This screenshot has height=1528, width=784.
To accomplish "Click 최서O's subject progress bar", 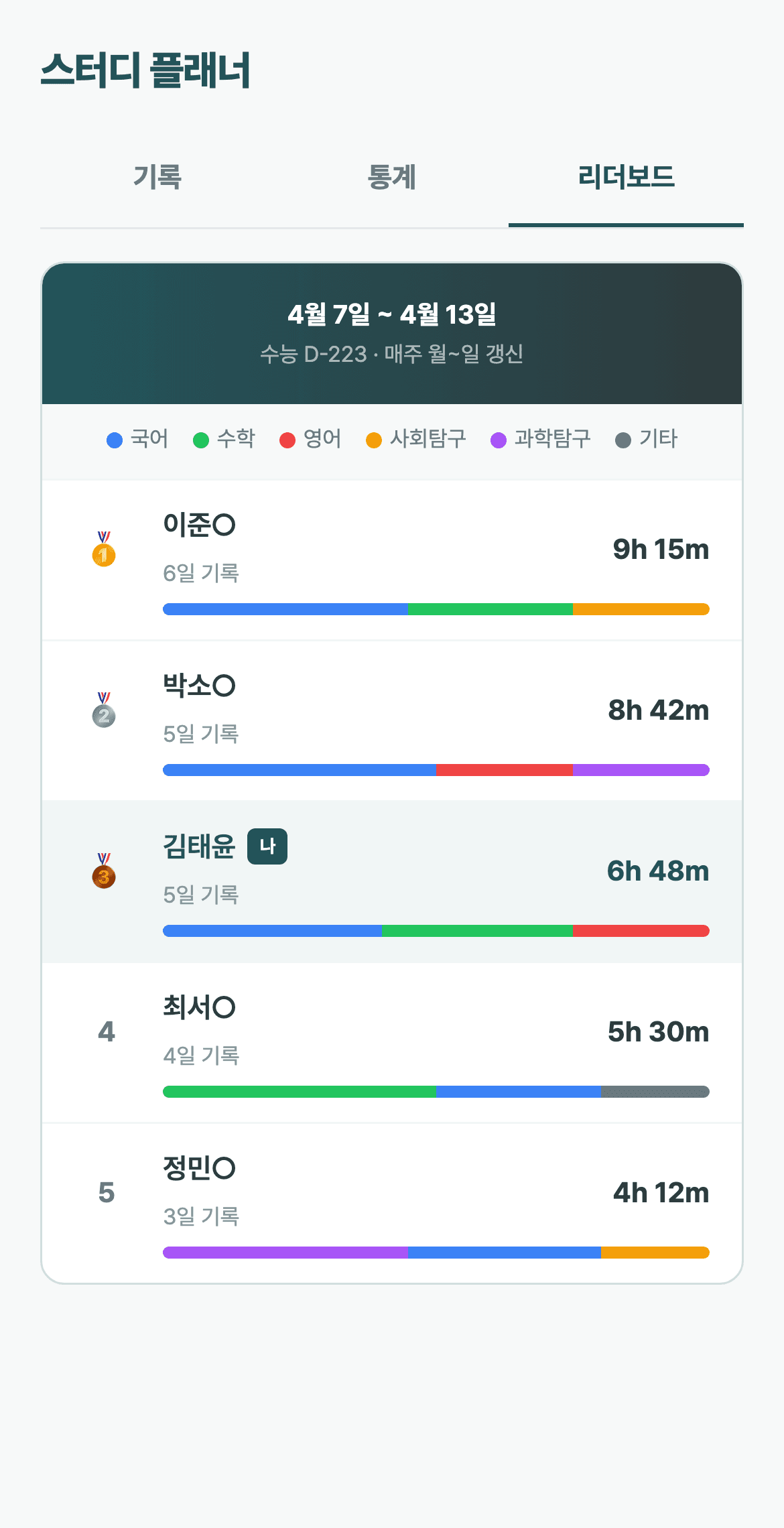I will tap(436, 1090).
